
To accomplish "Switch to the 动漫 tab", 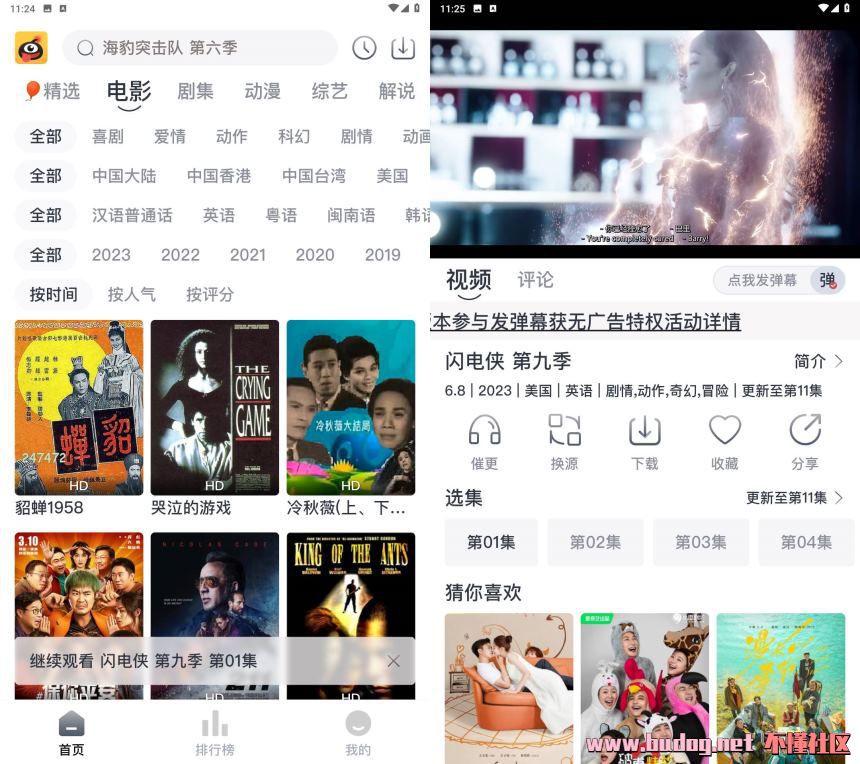I will 262,91.
